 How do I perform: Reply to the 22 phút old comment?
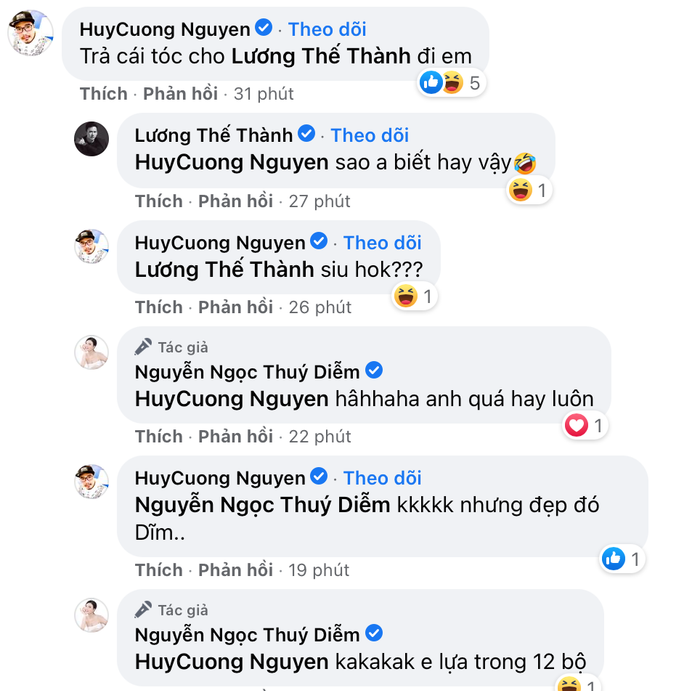coord(235,436)
